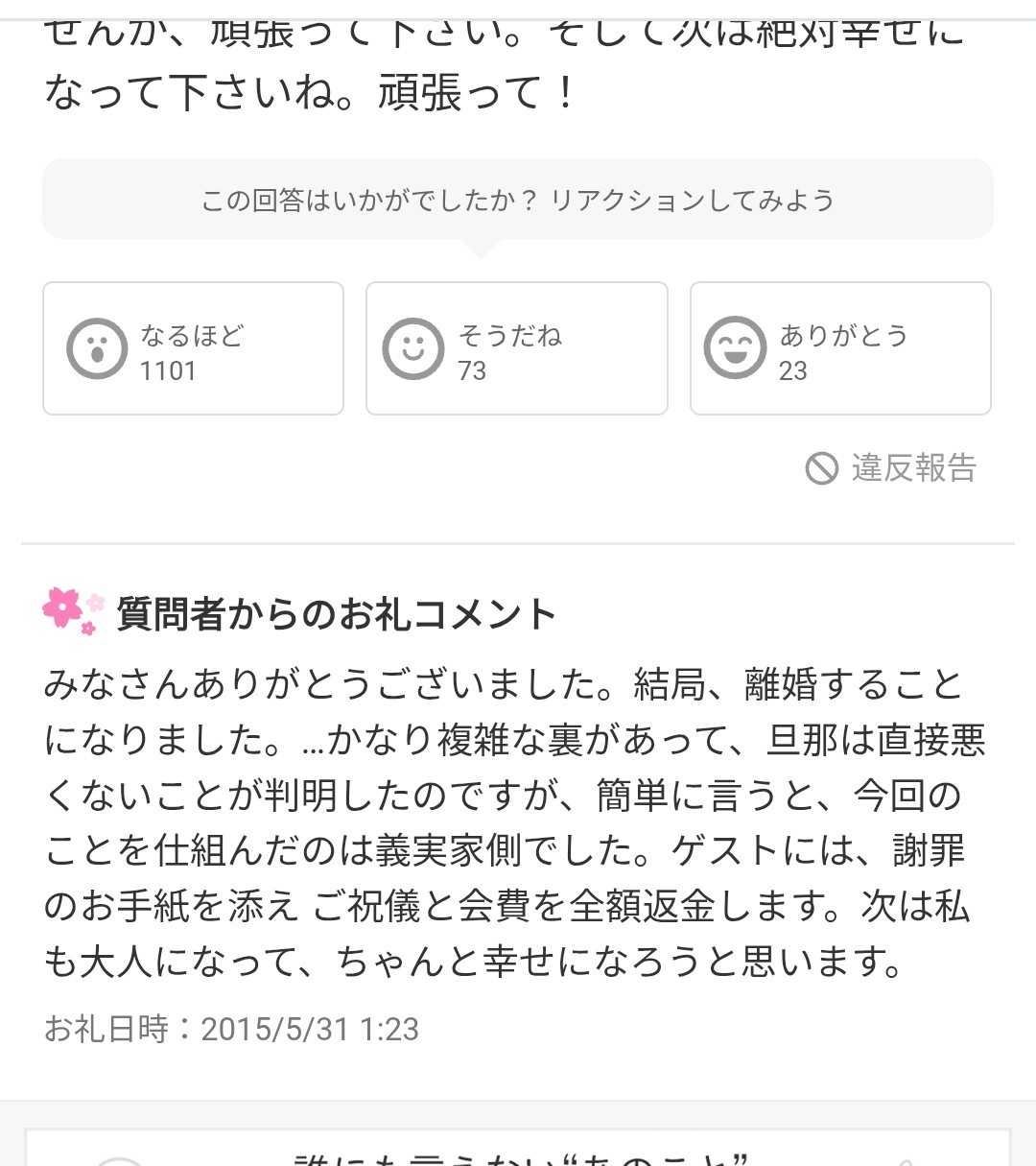This screenshot has width=1036, height=1166.
Task: Open the 誰にも言えない“あのこと” question teaser
Action: (518, 1155)
